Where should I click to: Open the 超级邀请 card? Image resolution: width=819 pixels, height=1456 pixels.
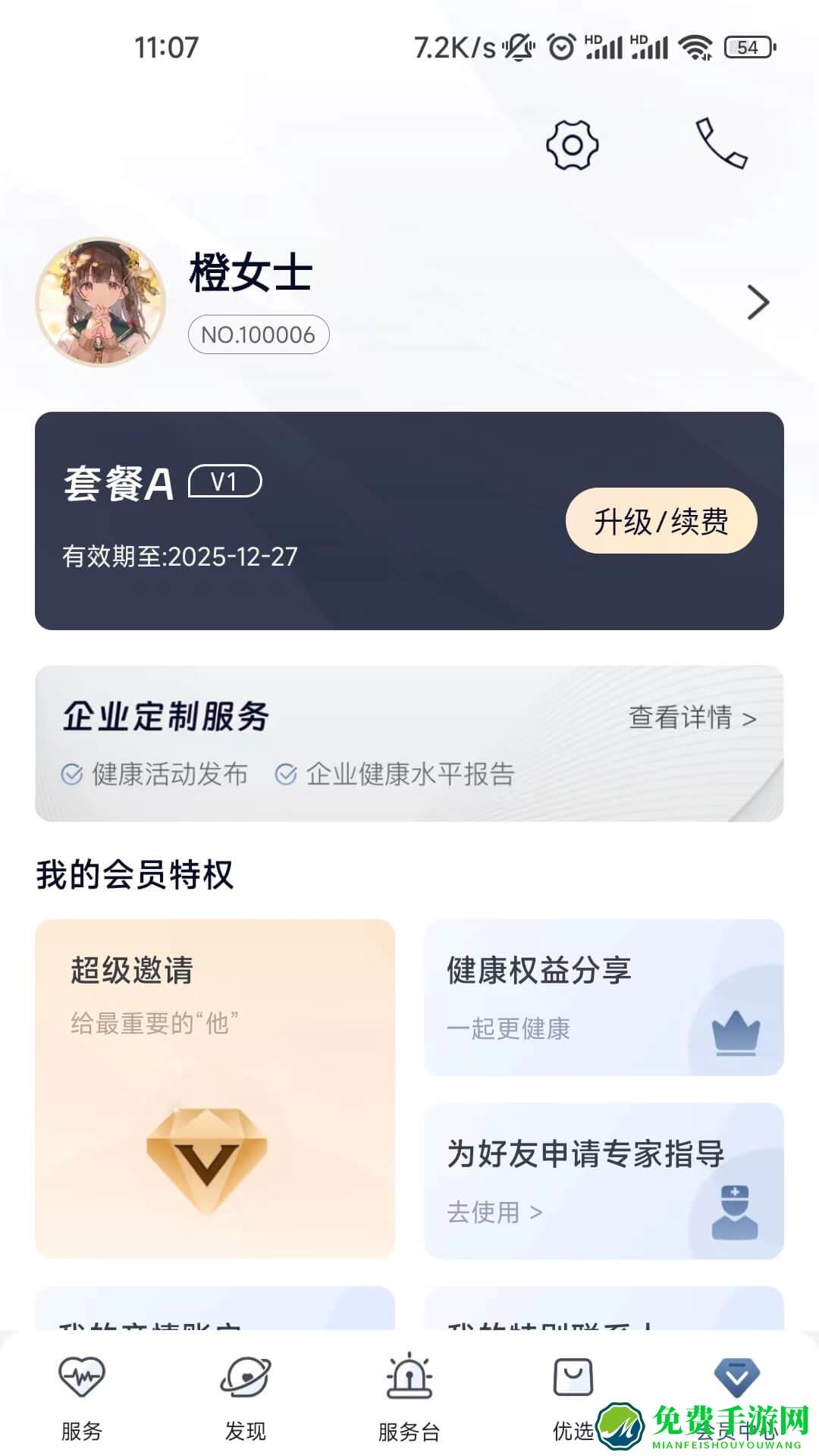[215, 1088]
